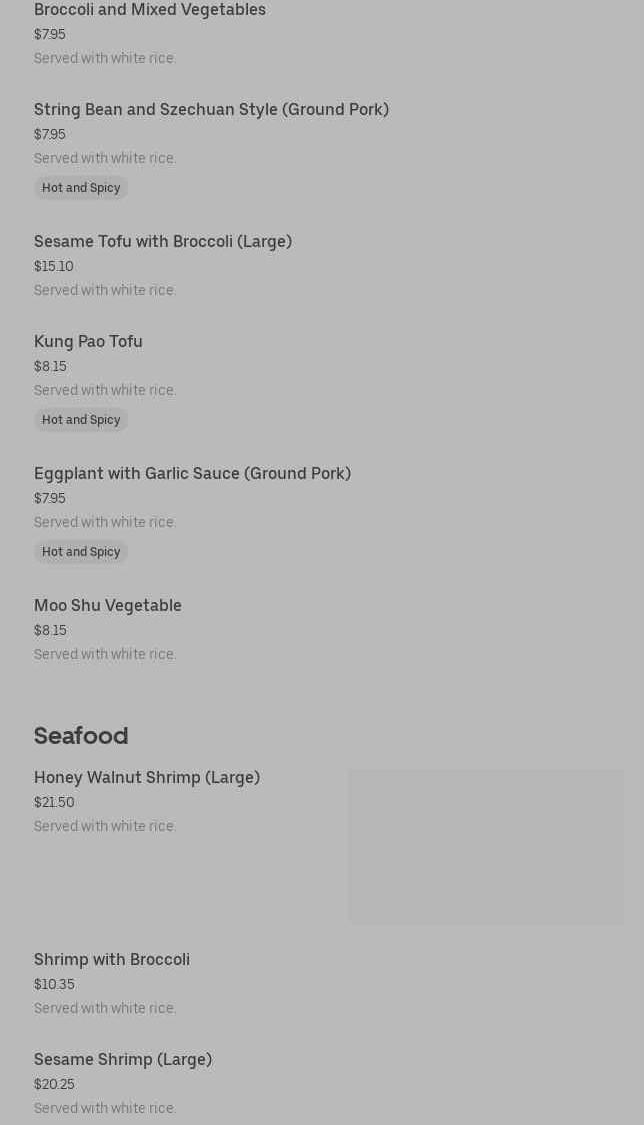Pick Sesame Shrimp (Large) from Seafood
Image resolution: width=644 pixels, height=1125 pixels.
tap(123, 1060)
